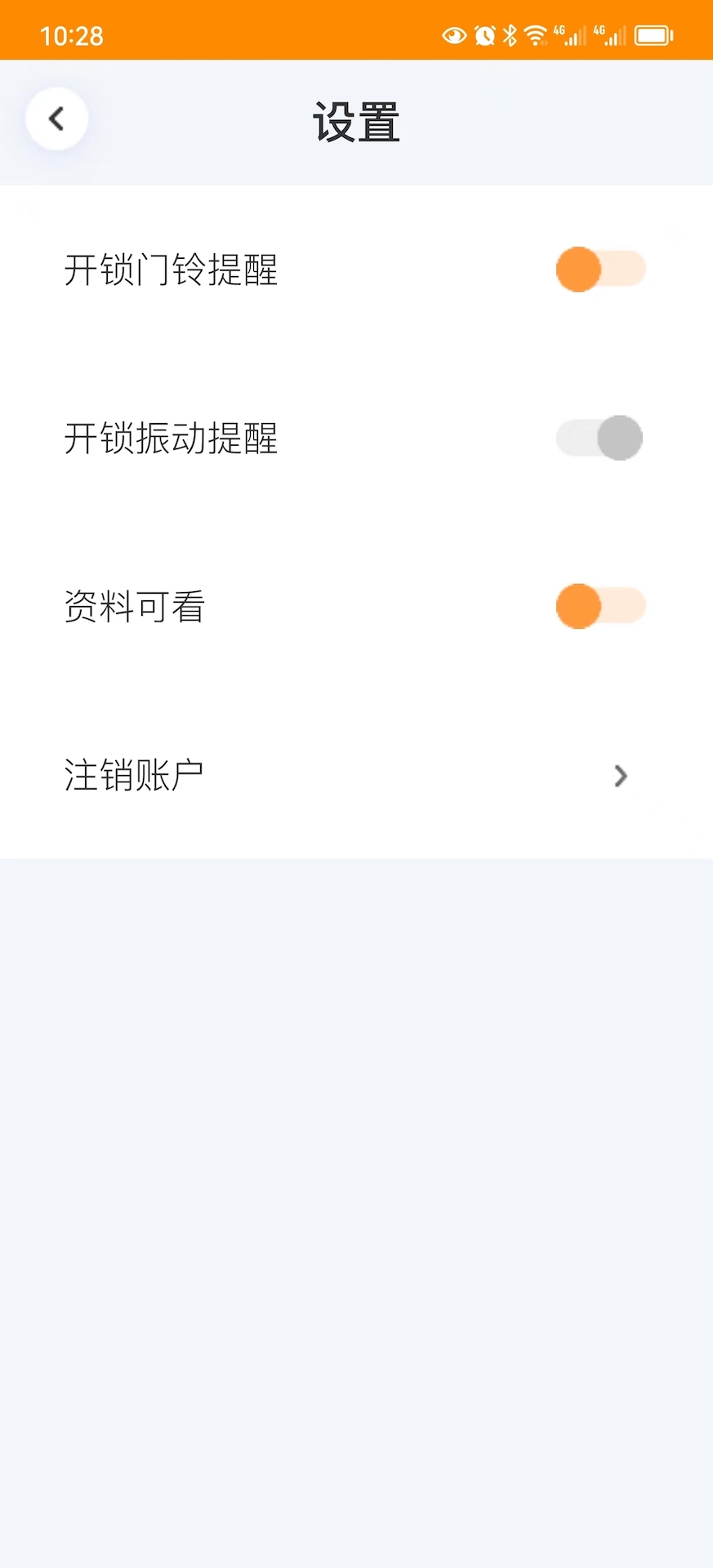Click the alarm clock status icon
The width and height of the screenshot is (713, 1568).
tap(484, 35)
